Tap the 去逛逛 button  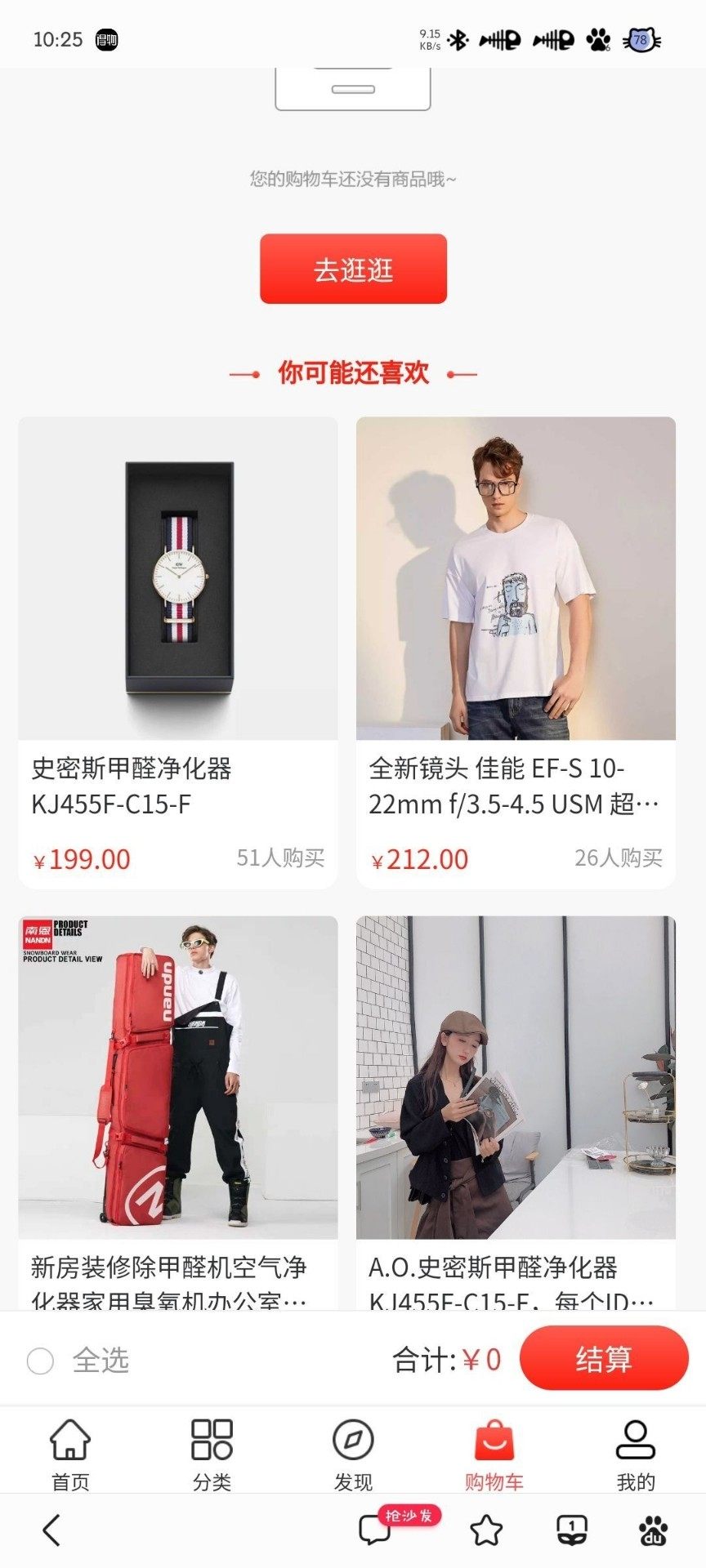pos(353,269)
